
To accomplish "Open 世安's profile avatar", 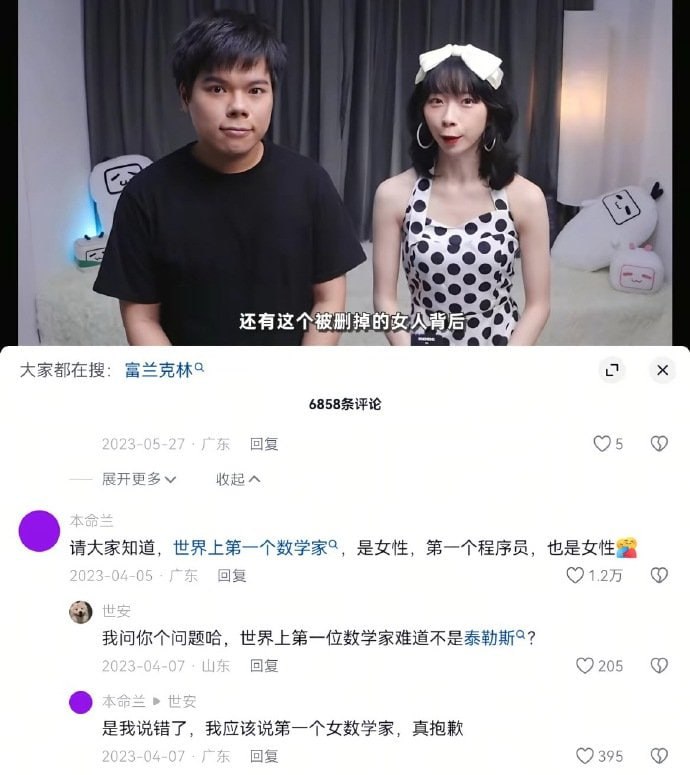I will click(81, 611).
